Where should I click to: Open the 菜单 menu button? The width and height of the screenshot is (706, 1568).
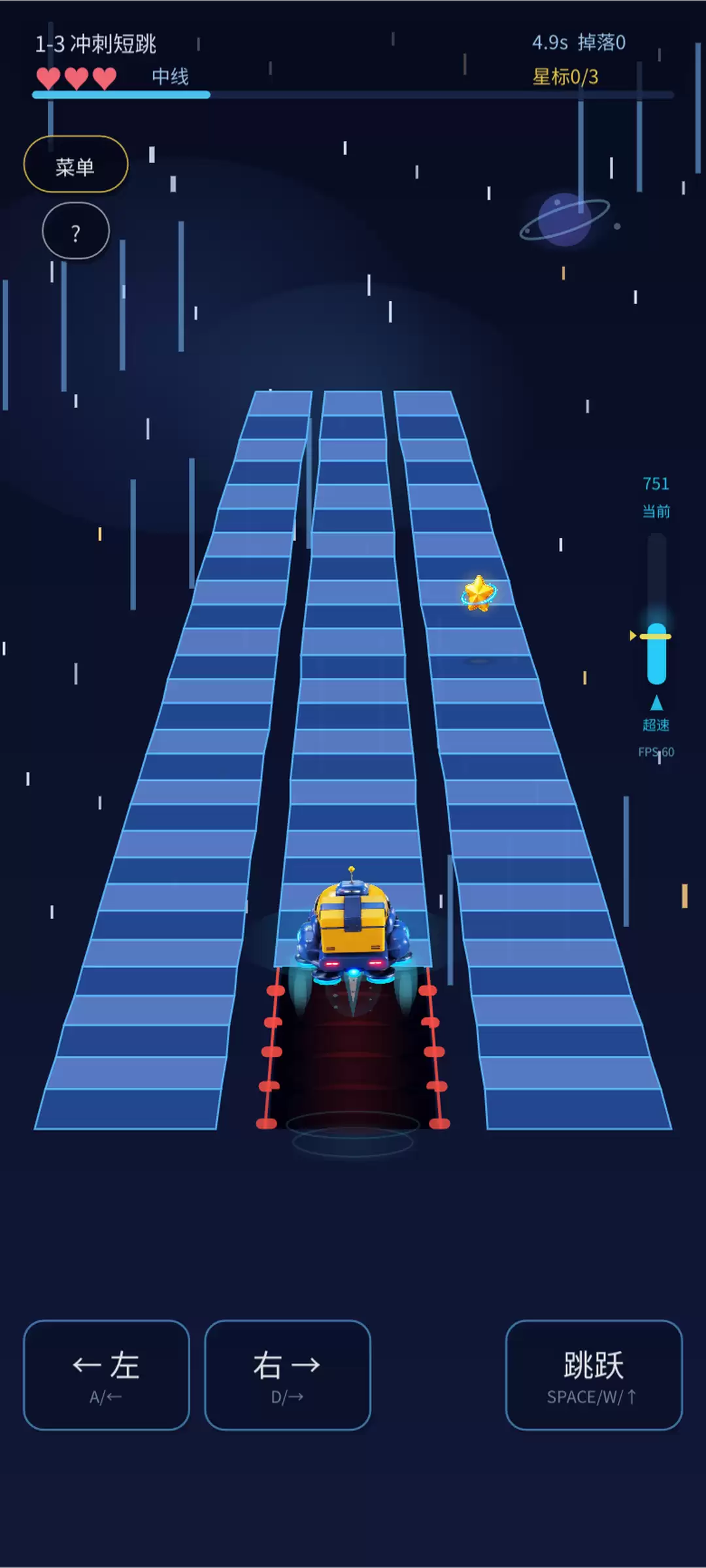coord(76,164)
